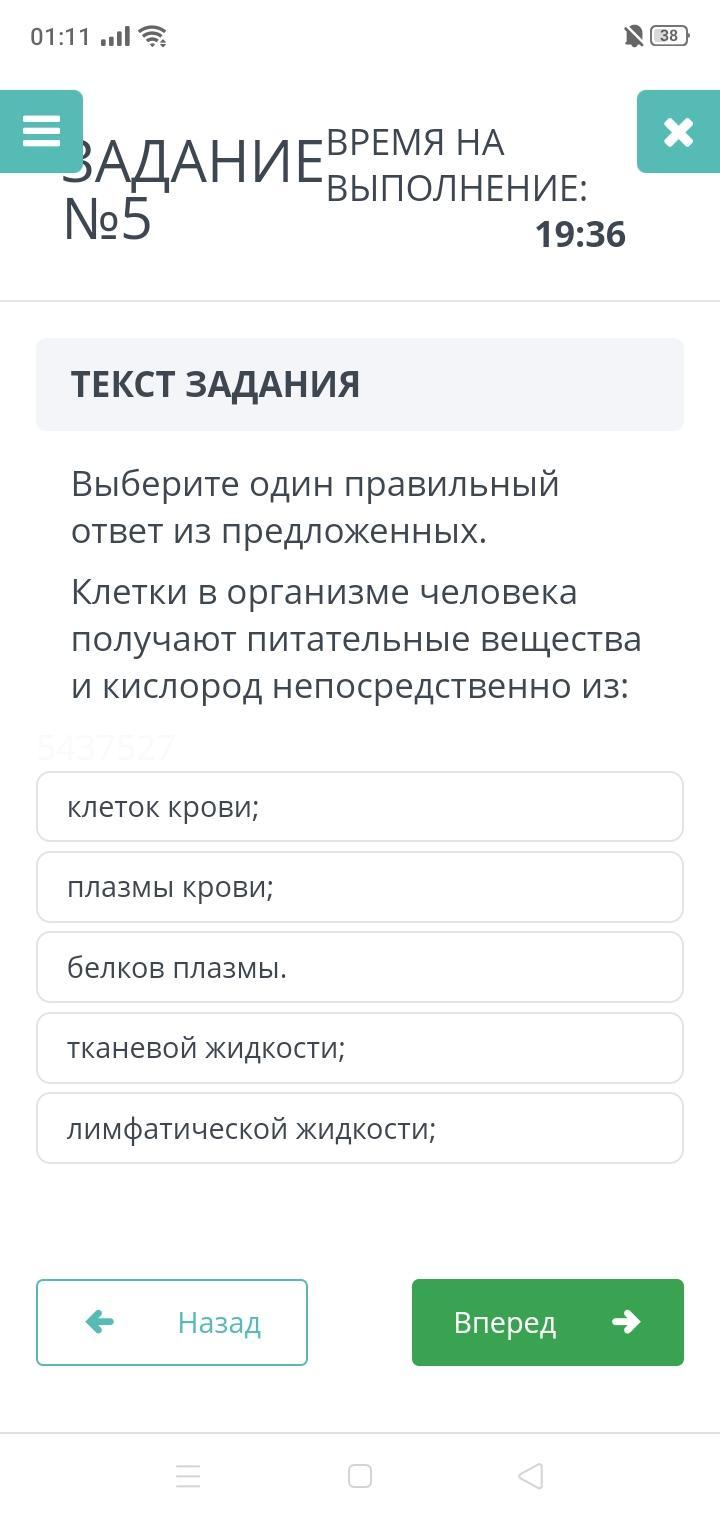Viewport: 720px width, 1520px height.
Task: Pick answer 'белков плазмы.'
Action: [x=360, y=967]
